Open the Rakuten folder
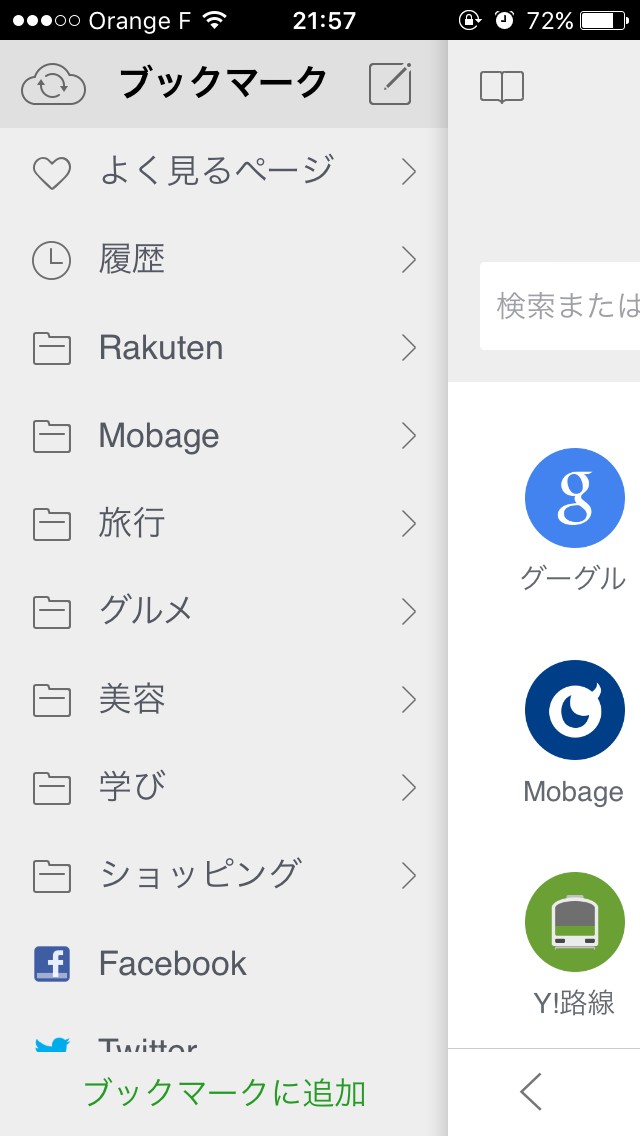This screenshot has width=640, height=1136. (x=223, y=348)
